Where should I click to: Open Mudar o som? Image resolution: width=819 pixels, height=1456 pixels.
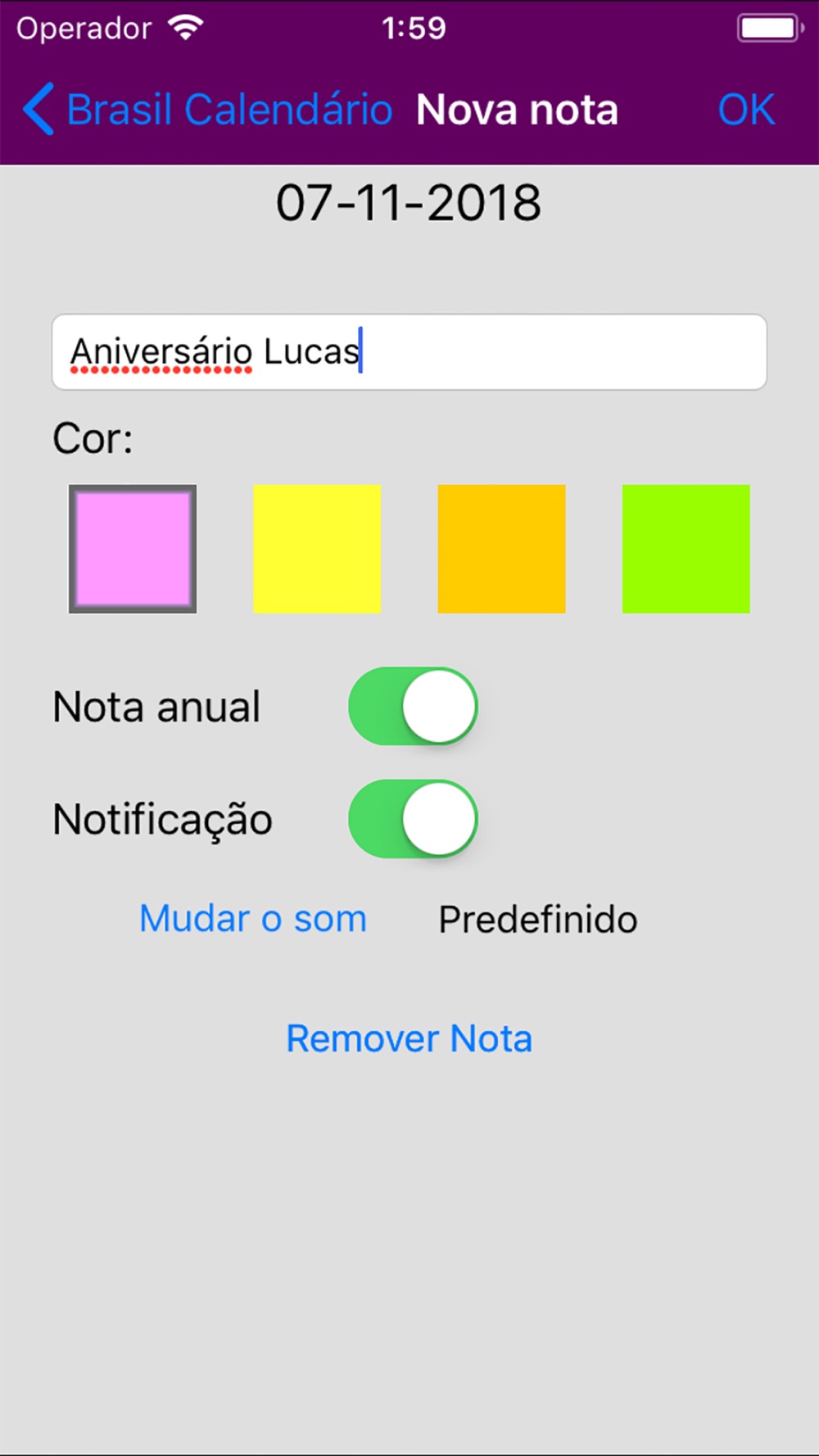click(x=253, y=919)
